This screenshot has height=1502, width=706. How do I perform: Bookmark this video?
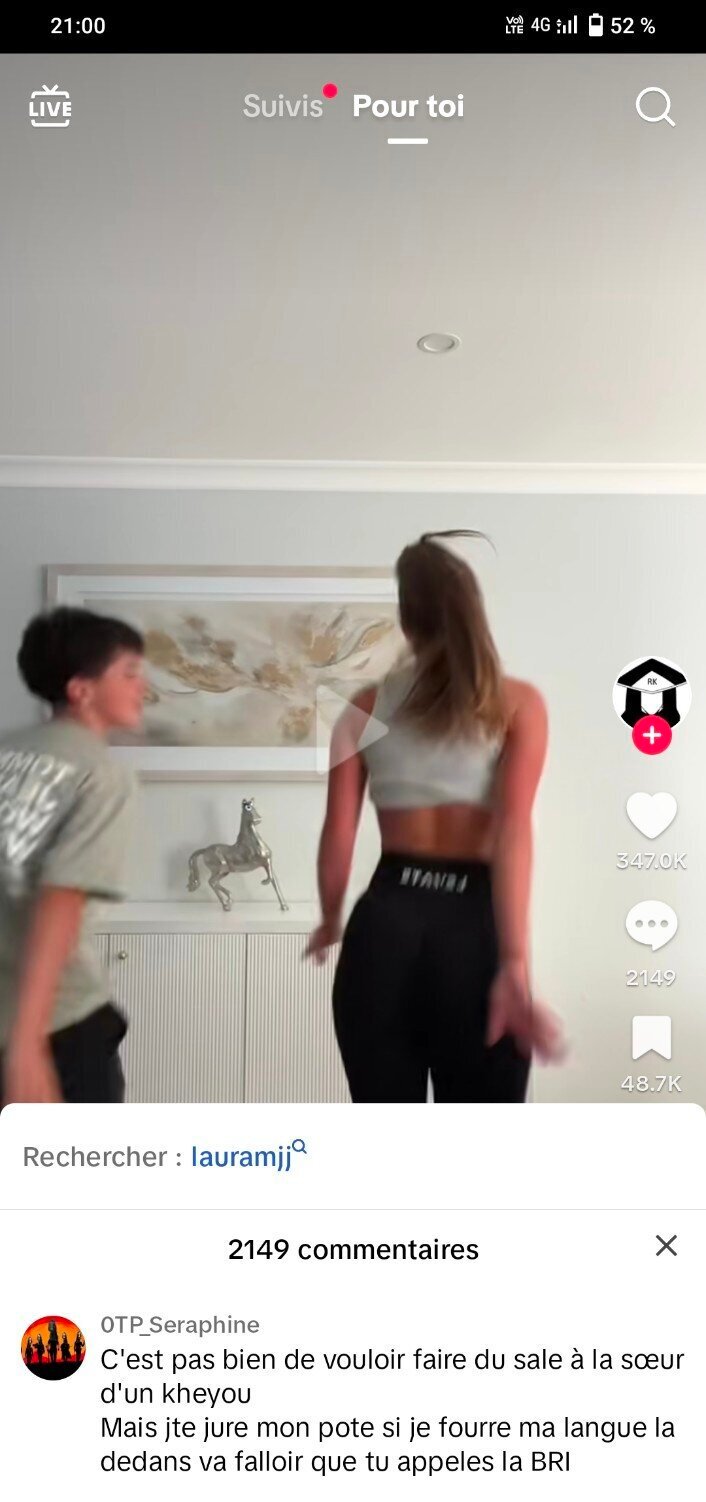click(x=651, y=1039)
